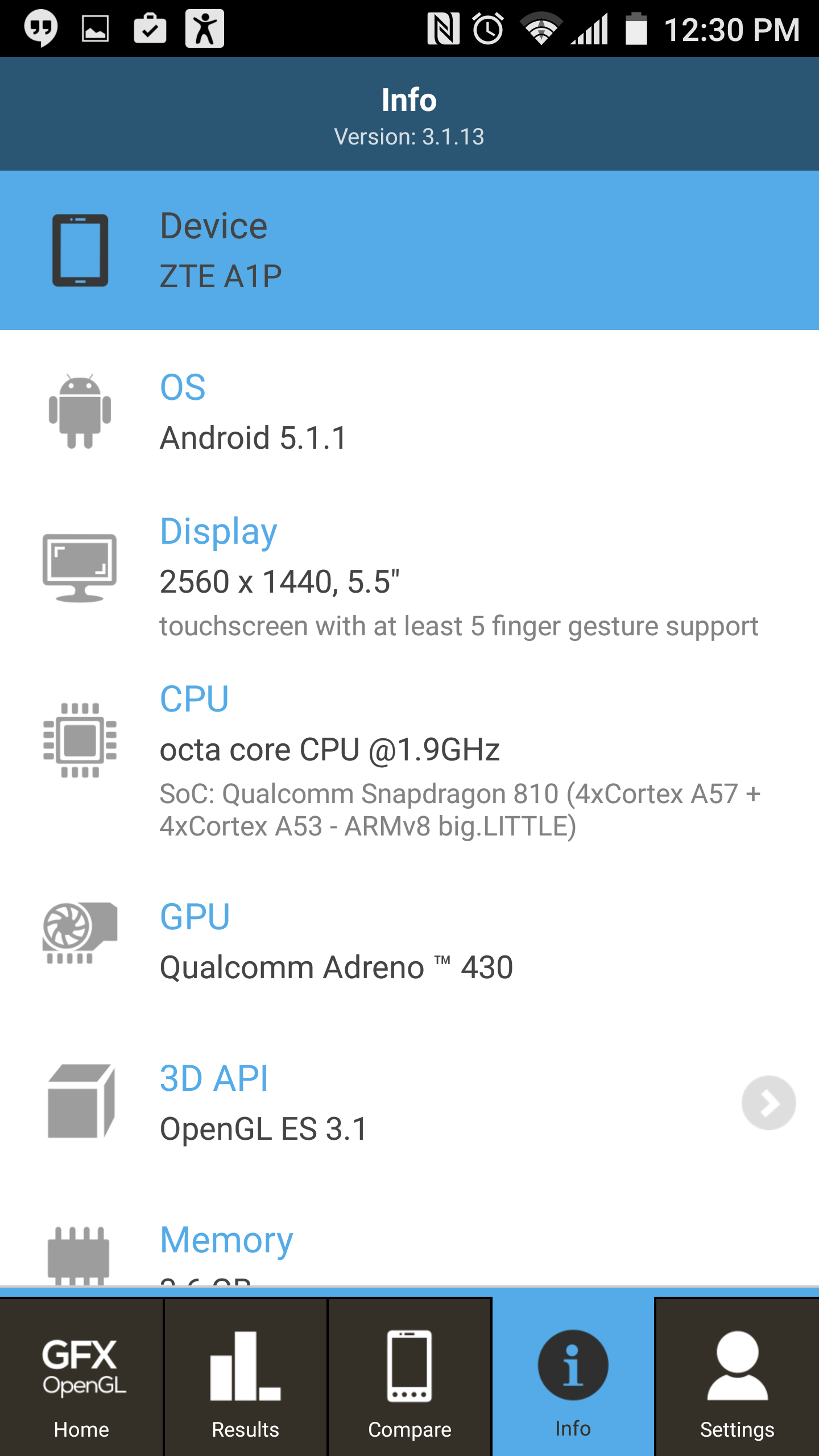819x1456 pixels.
Task: Expand 3D API OpenGL ES 3.1 details
Action: click(768, 1103)
